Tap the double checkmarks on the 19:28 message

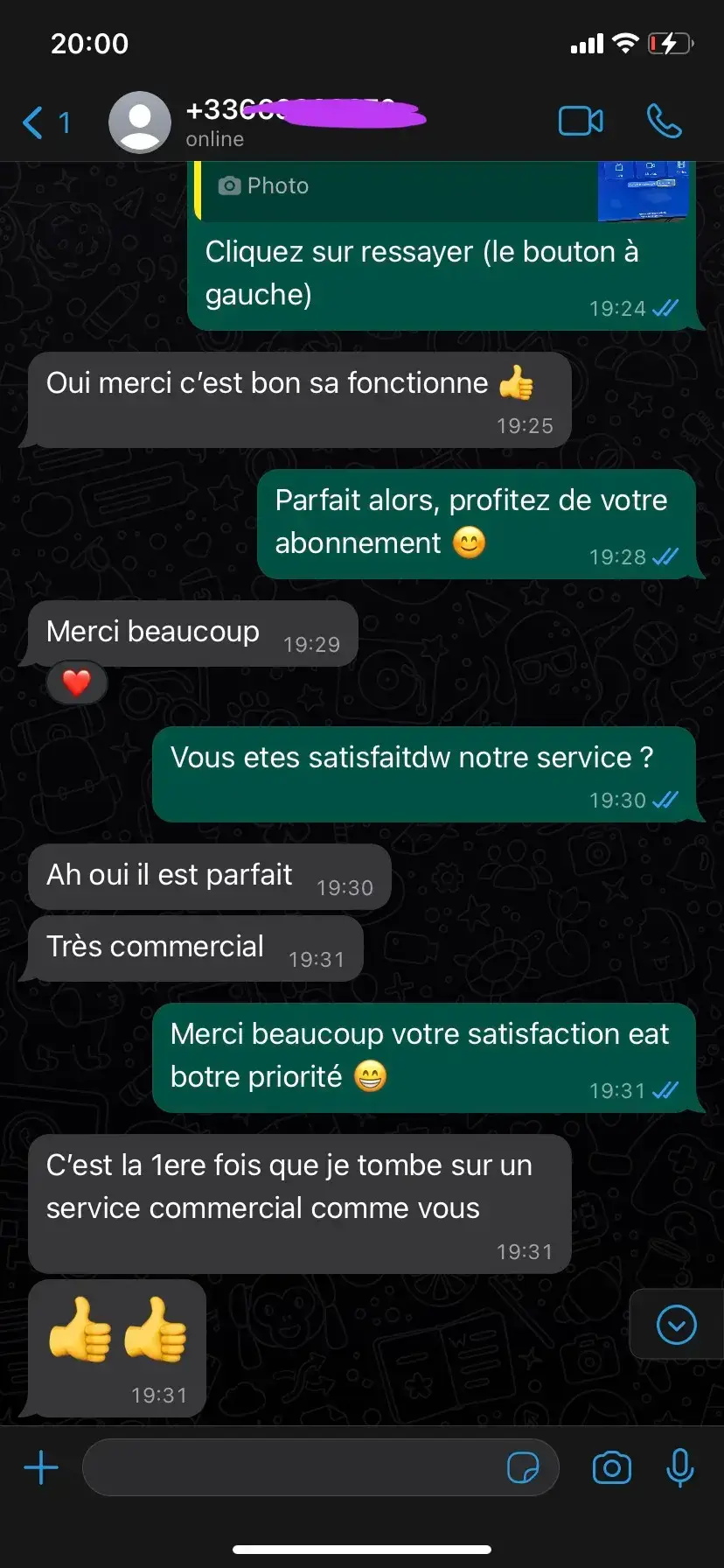click(665, 556)
